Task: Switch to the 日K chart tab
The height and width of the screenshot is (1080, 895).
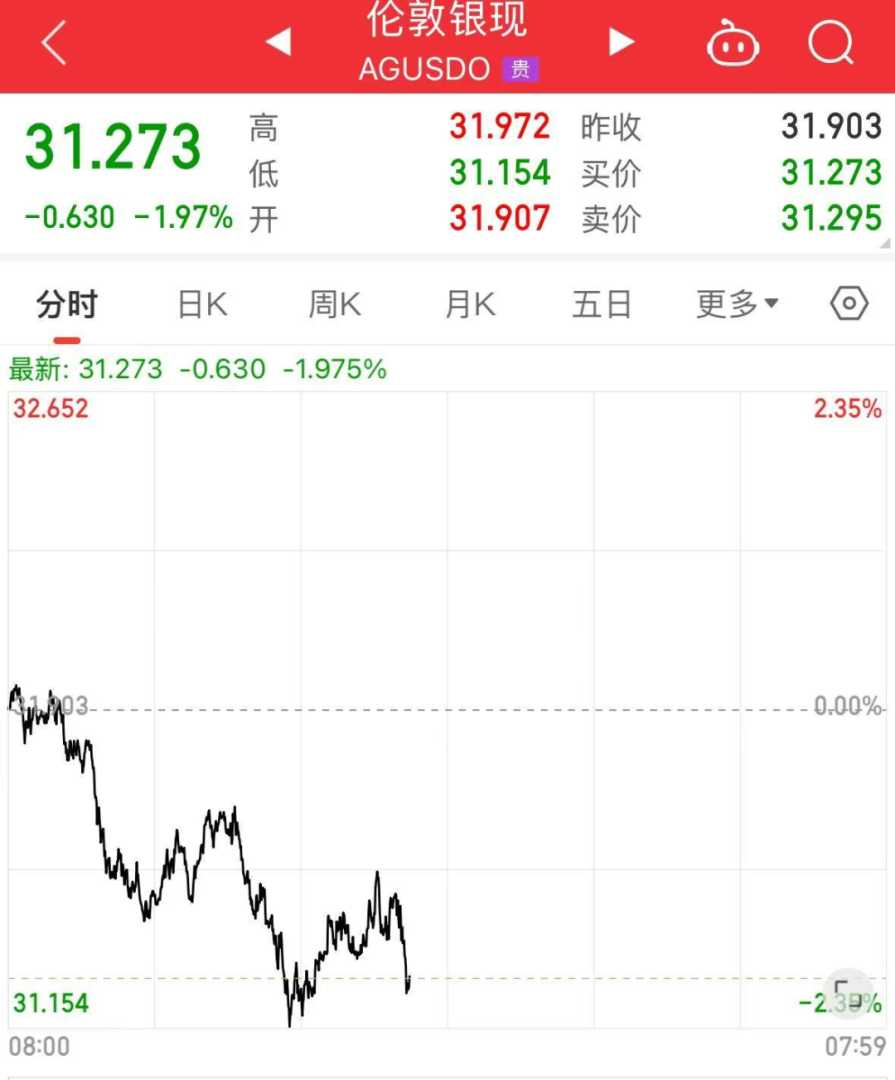Action: tap(202, 305)
